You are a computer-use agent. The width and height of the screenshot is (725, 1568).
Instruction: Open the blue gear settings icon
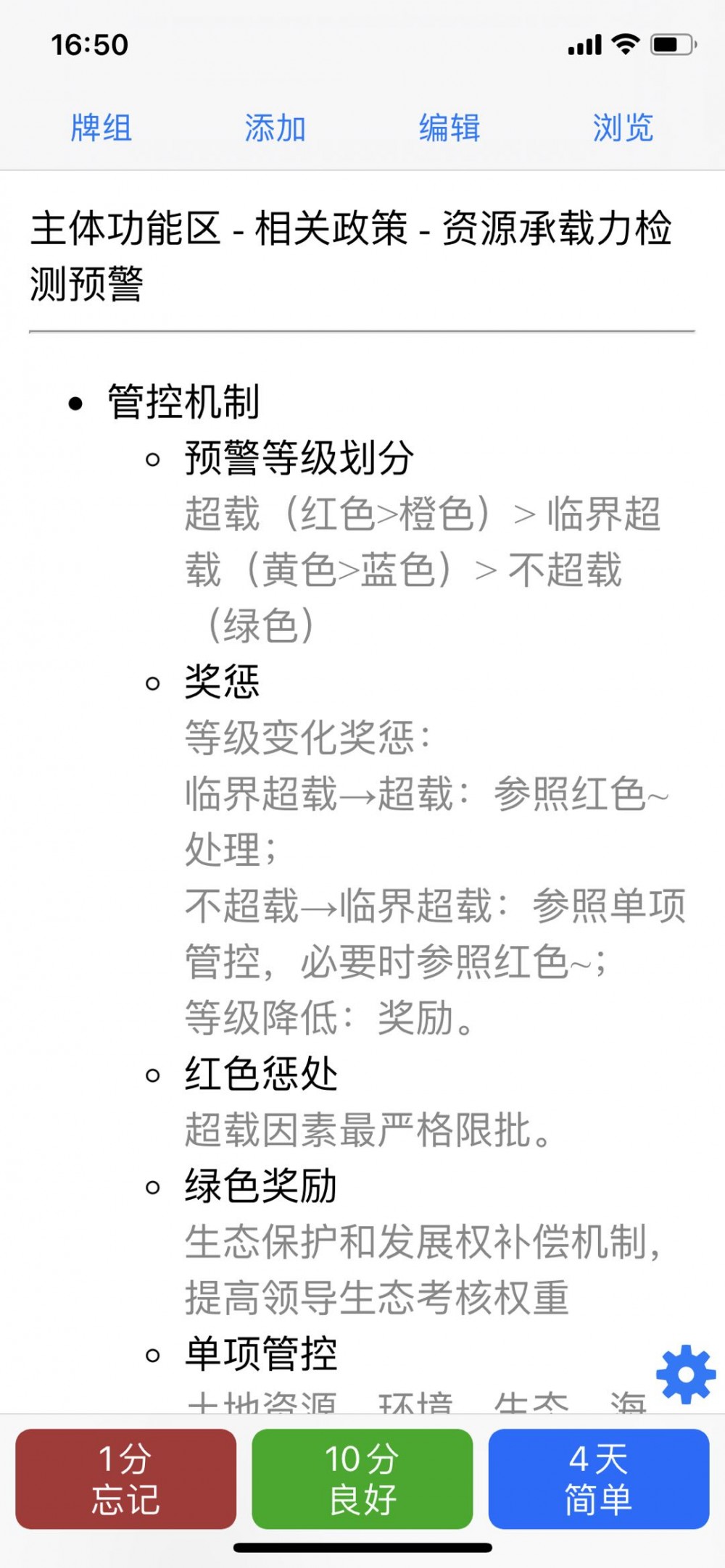(685, 1375)
